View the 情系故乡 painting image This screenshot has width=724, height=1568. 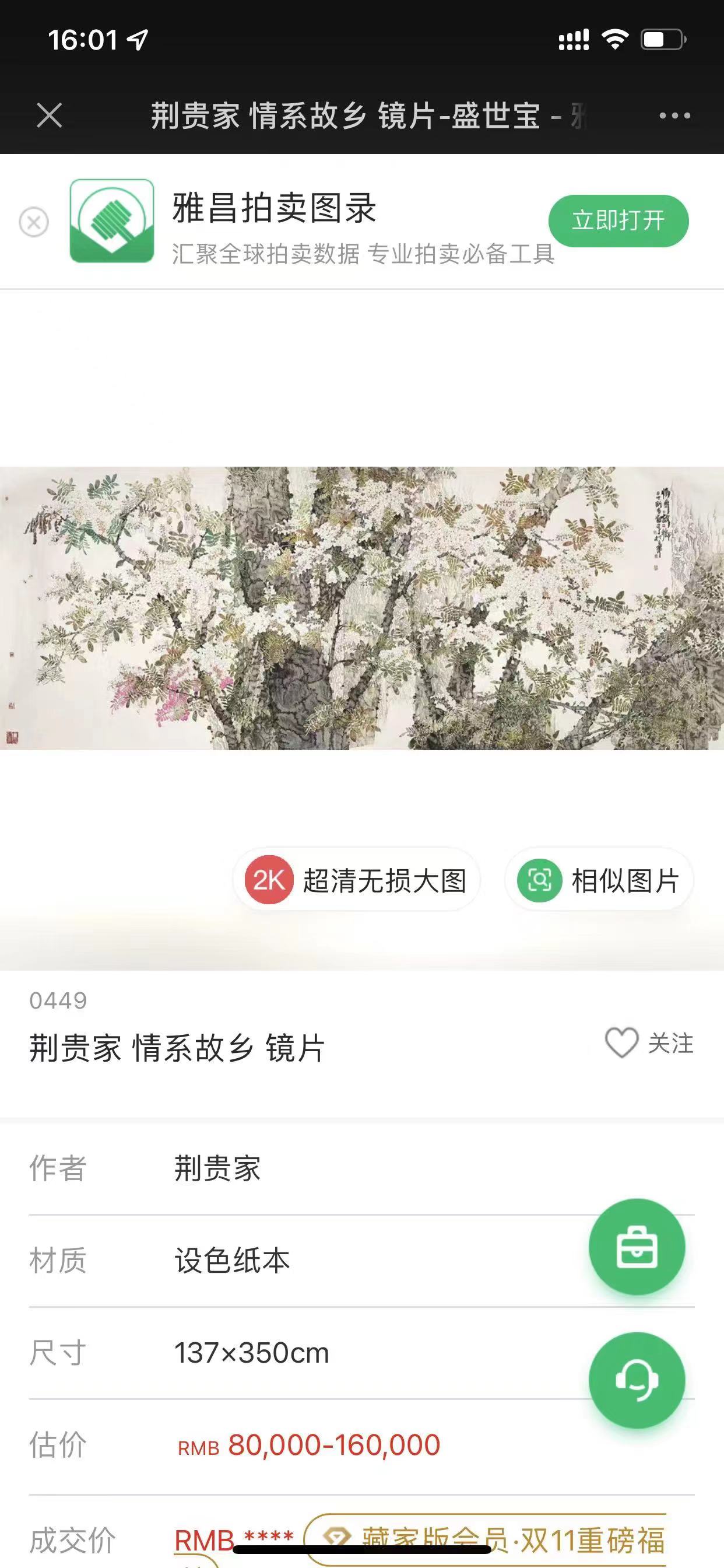tap(362, 607)
